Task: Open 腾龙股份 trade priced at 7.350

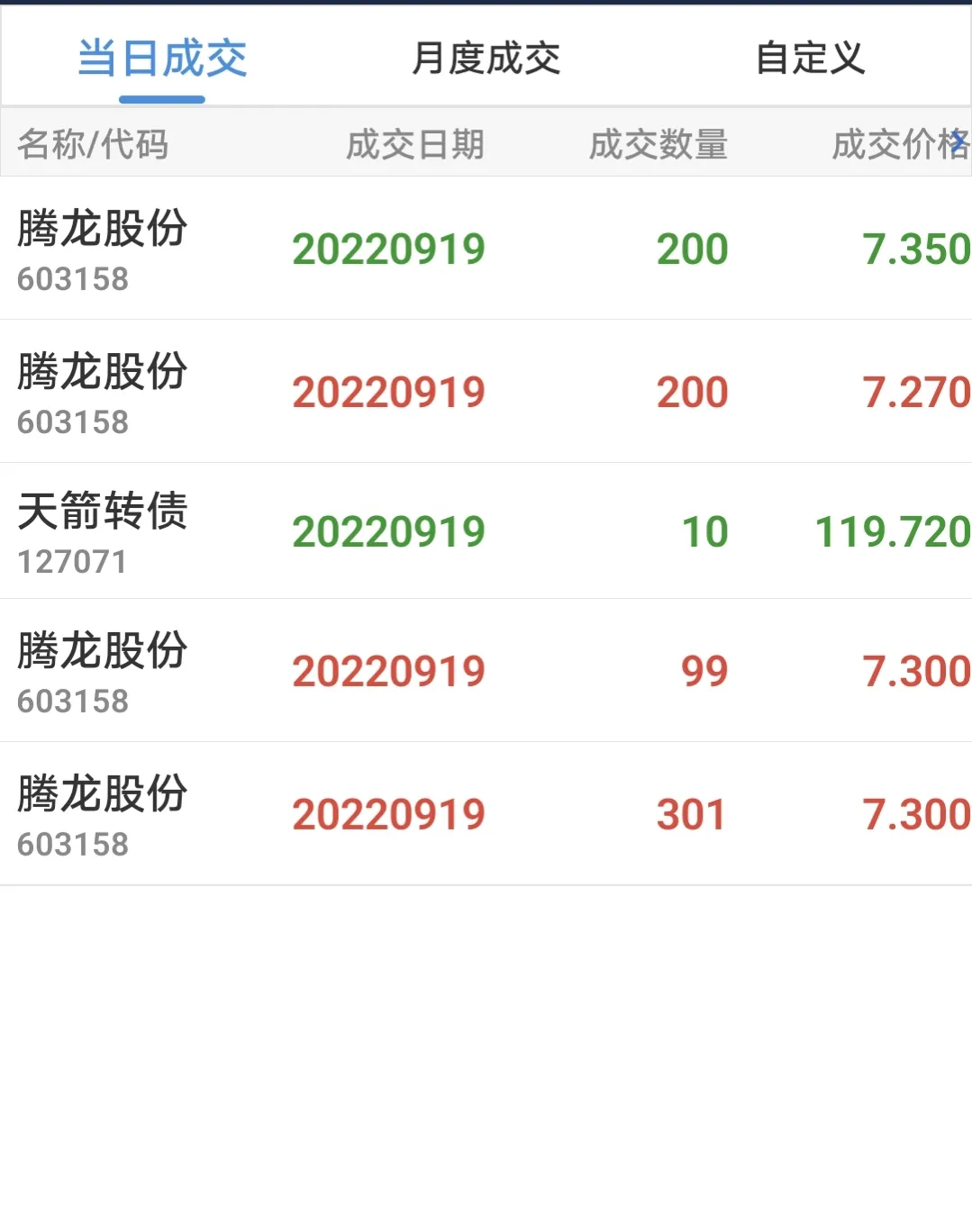Action: coord(486,249)
